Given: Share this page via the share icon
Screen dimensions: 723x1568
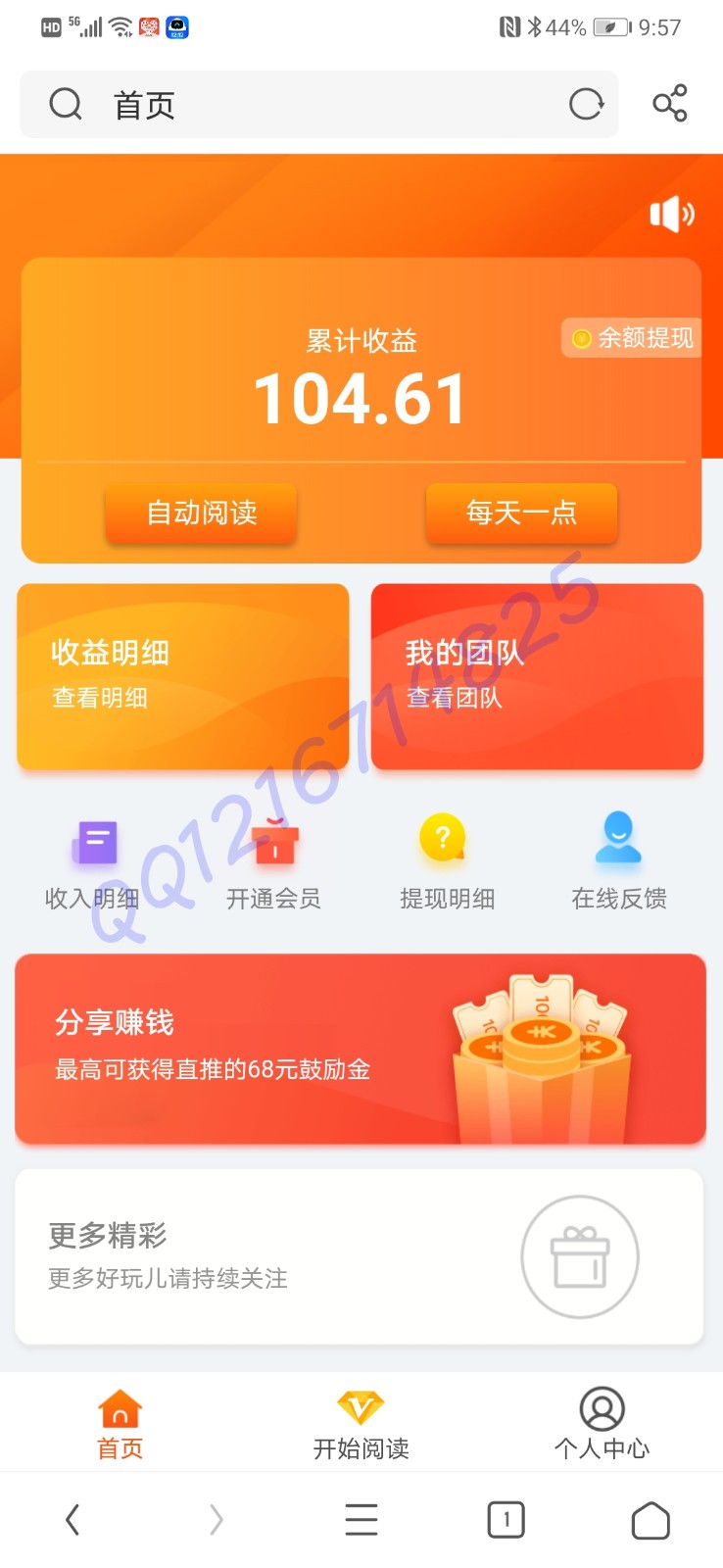Looking at the screenshot, I should pos(670,104).
